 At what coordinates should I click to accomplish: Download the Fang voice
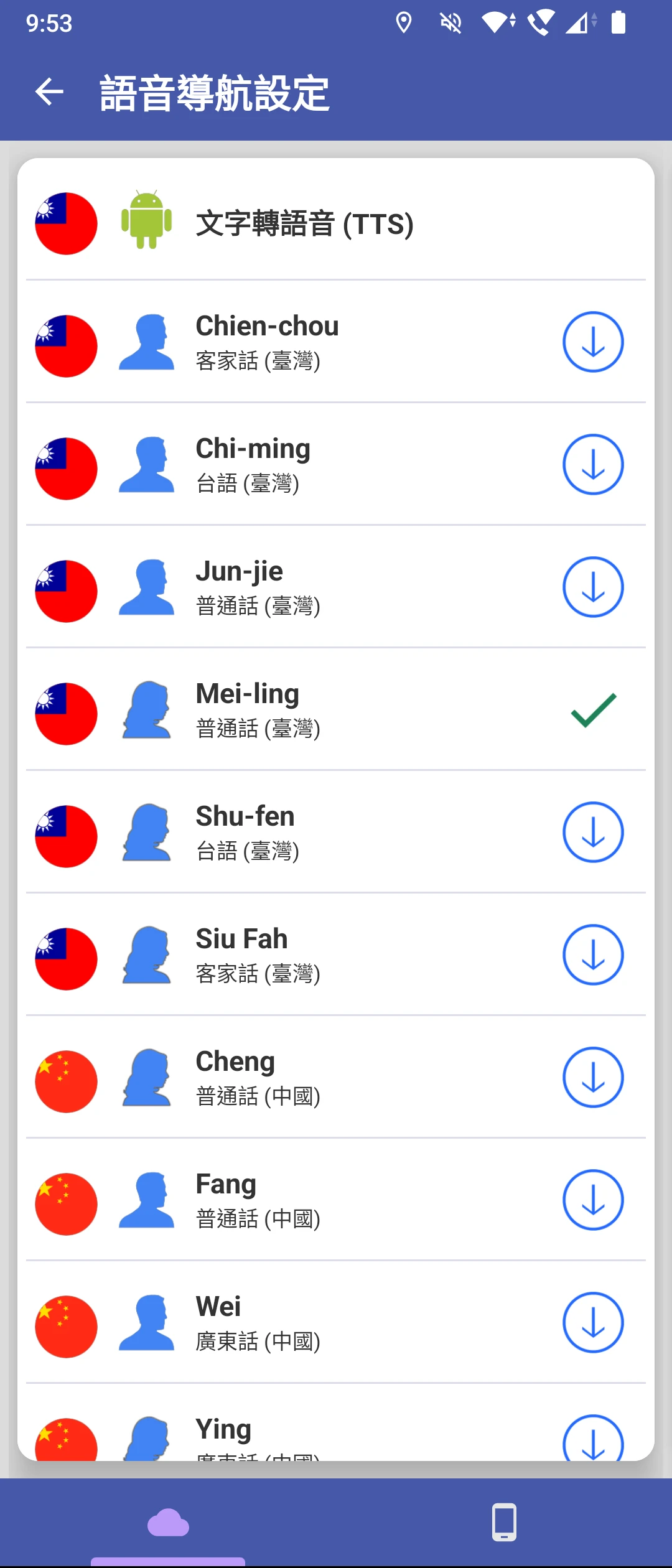coord(593,1200)
